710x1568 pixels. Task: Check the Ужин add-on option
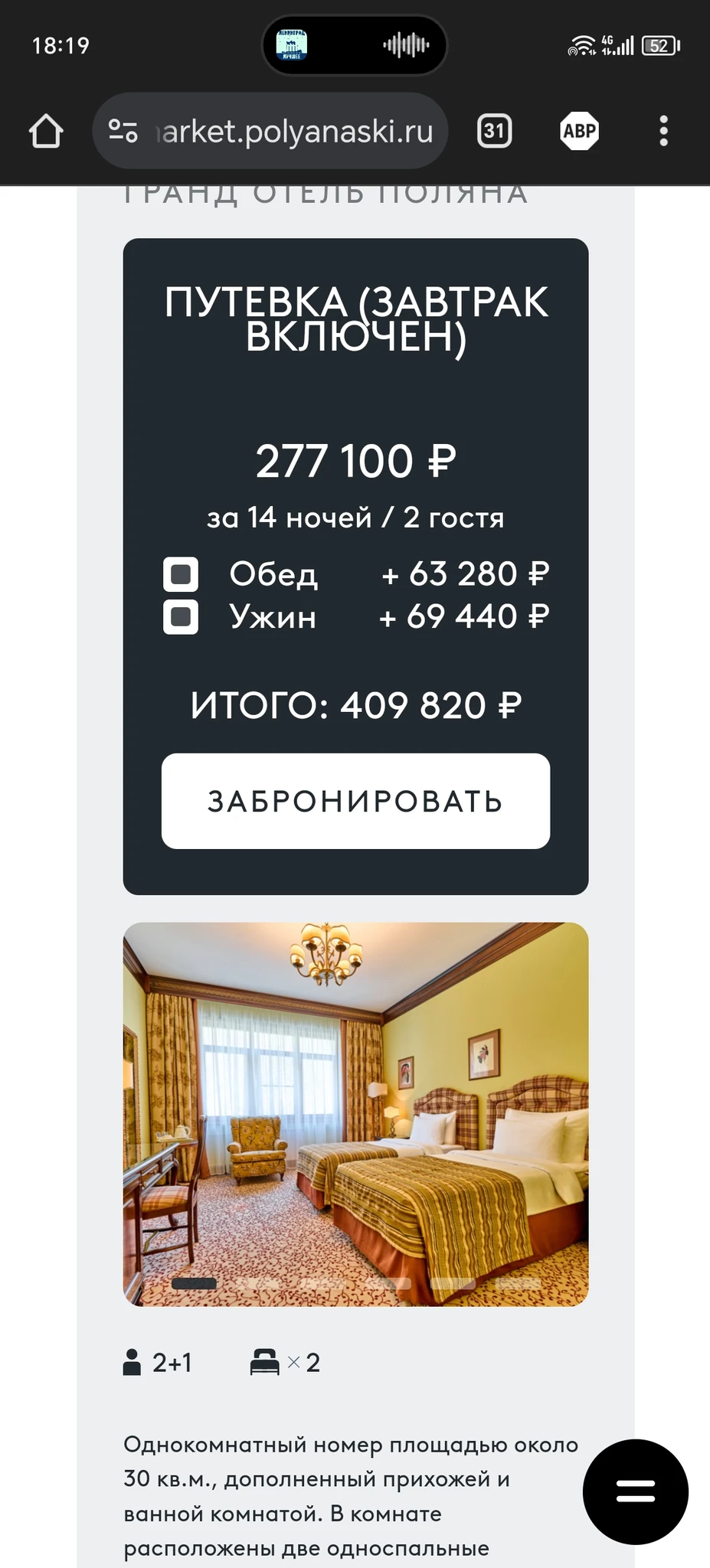[181, 617]
